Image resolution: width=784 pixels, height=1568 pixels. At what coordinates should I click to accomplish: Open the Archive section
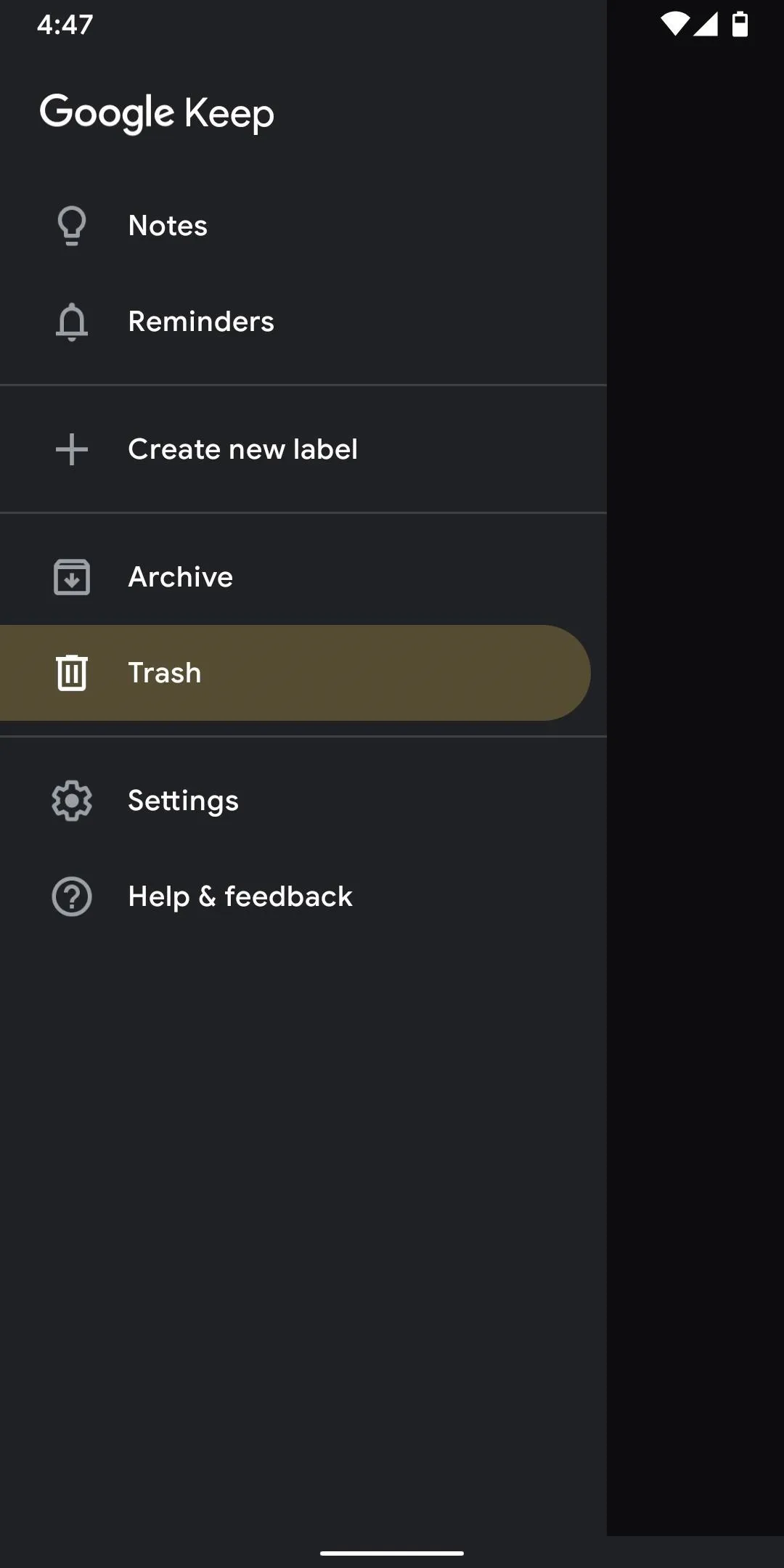pos(303,577)
